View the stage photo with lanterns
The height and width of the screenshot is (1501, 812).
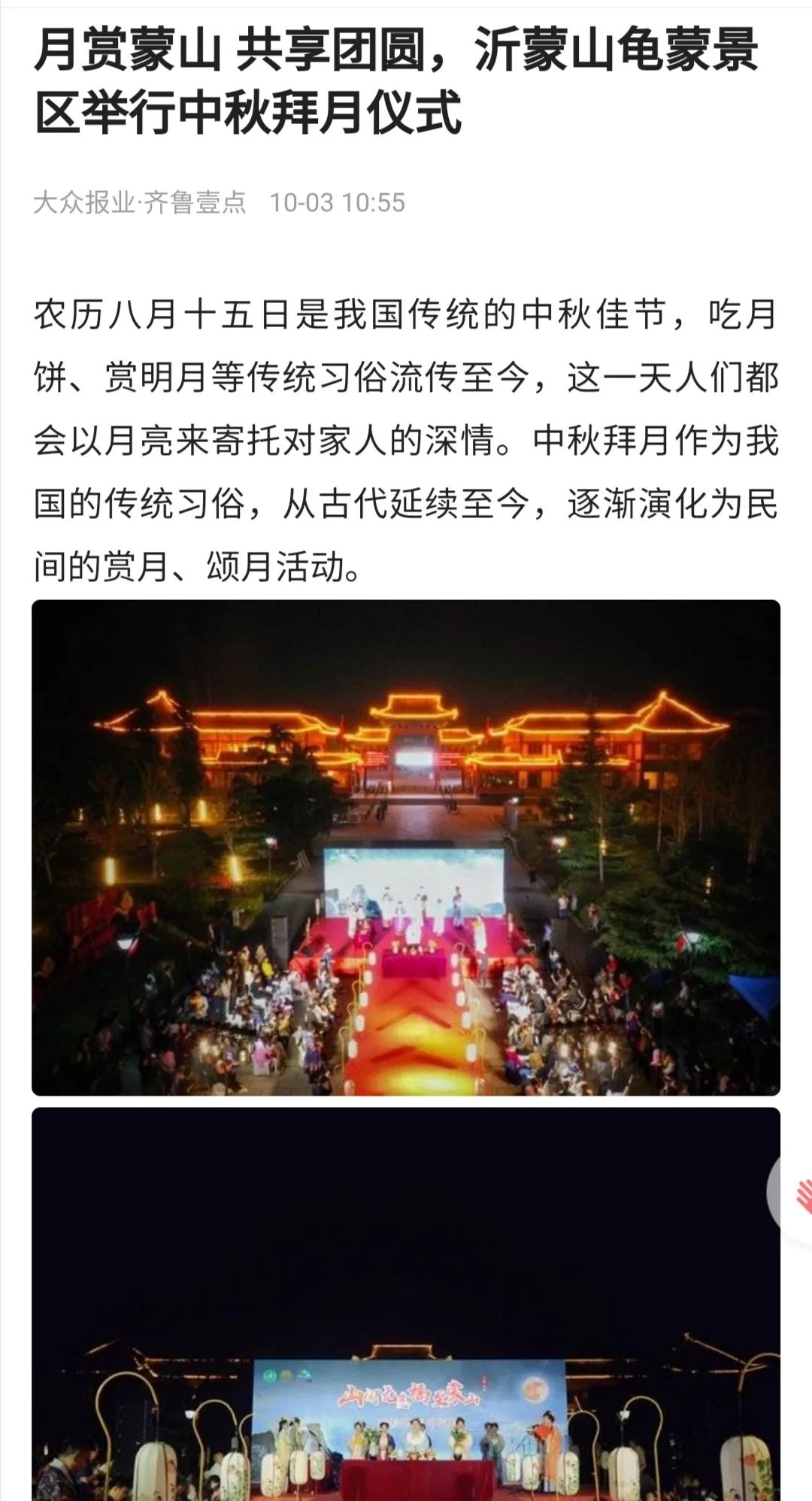click(406, 1304)
